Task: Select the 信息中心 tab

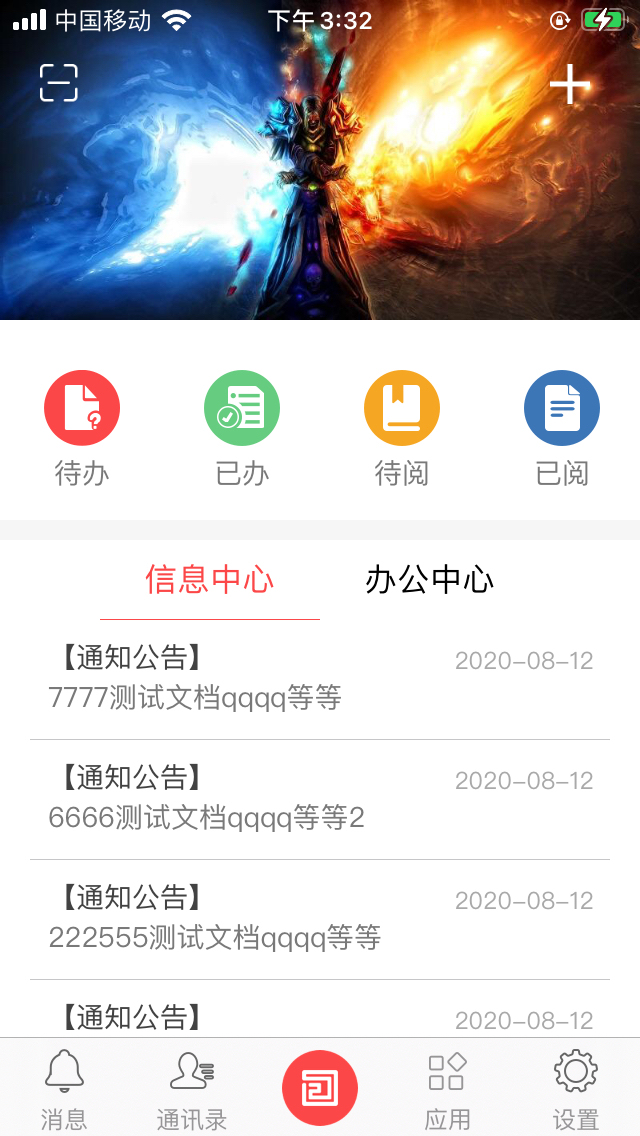Action: 210,580
